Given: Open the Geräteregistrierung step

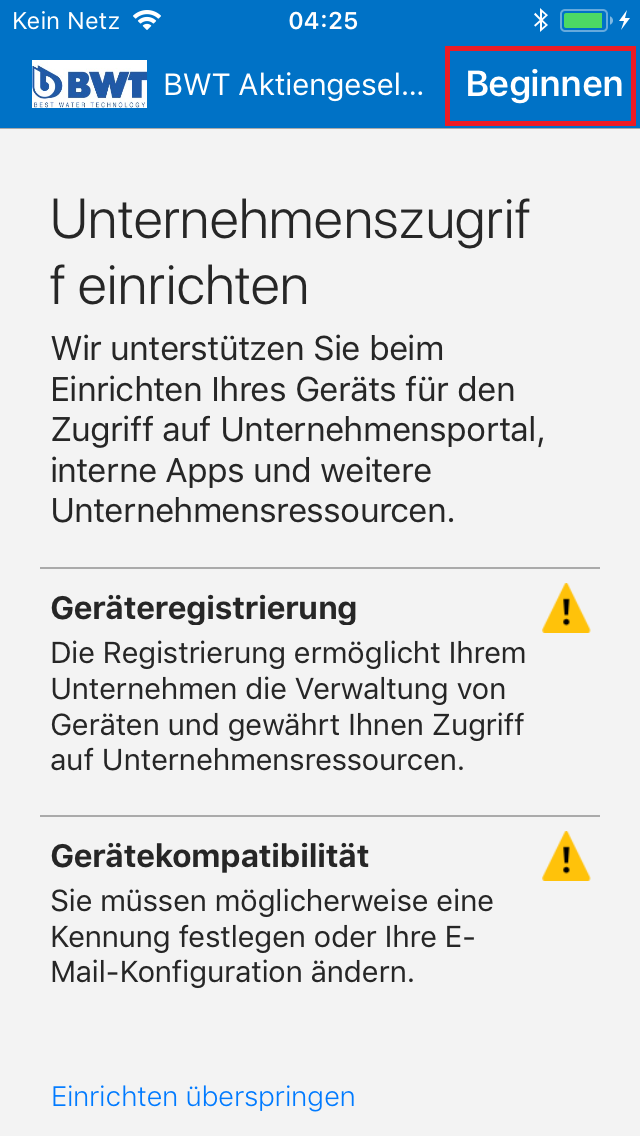Looking at the screenshot, I should click(x=320, y=692).
